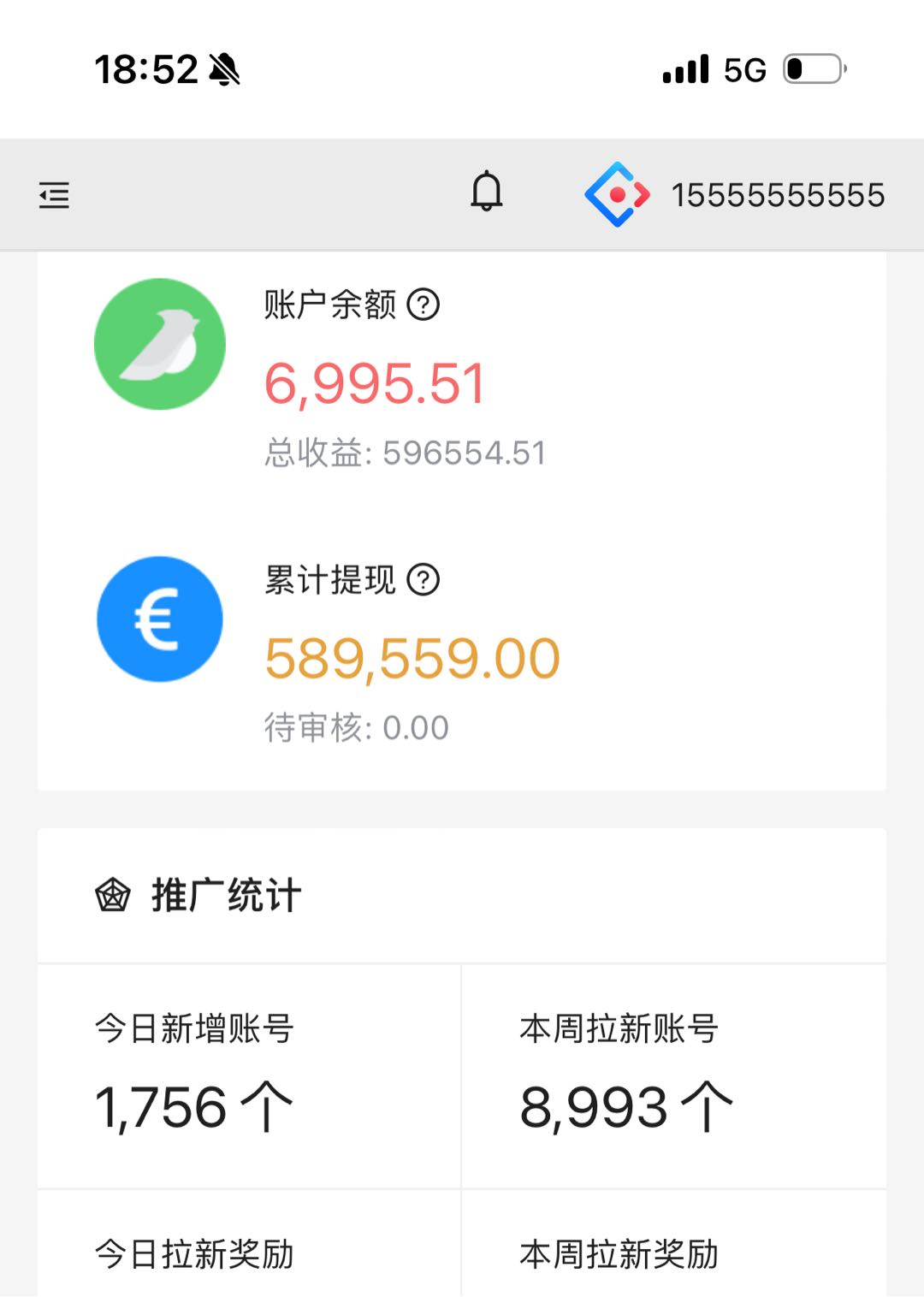The image size is (924, 1297).
Task: Select the account balance amount 6,995.51
Action: pos(375,382)
